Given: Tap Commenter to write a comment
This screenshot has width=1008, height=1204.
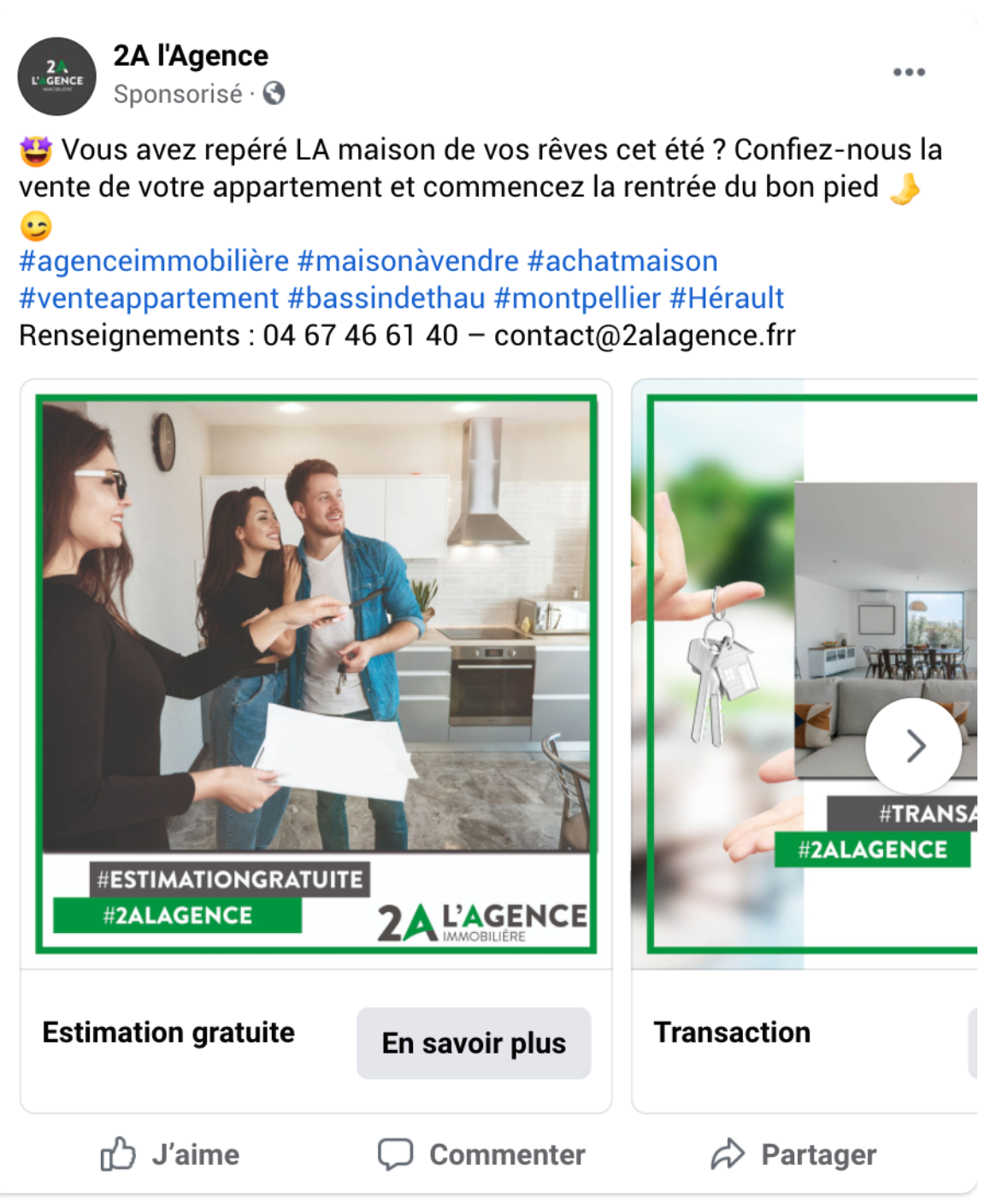Looking at the screenshot, I should (482, 1154).
